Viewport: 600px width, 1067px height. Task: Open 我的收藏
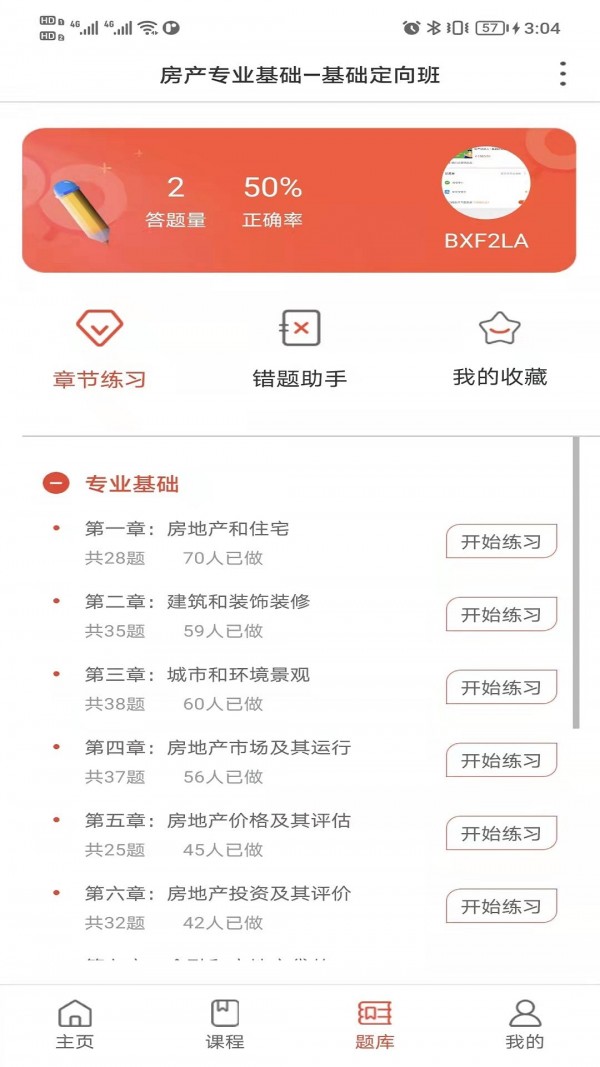tap(500, 349)
